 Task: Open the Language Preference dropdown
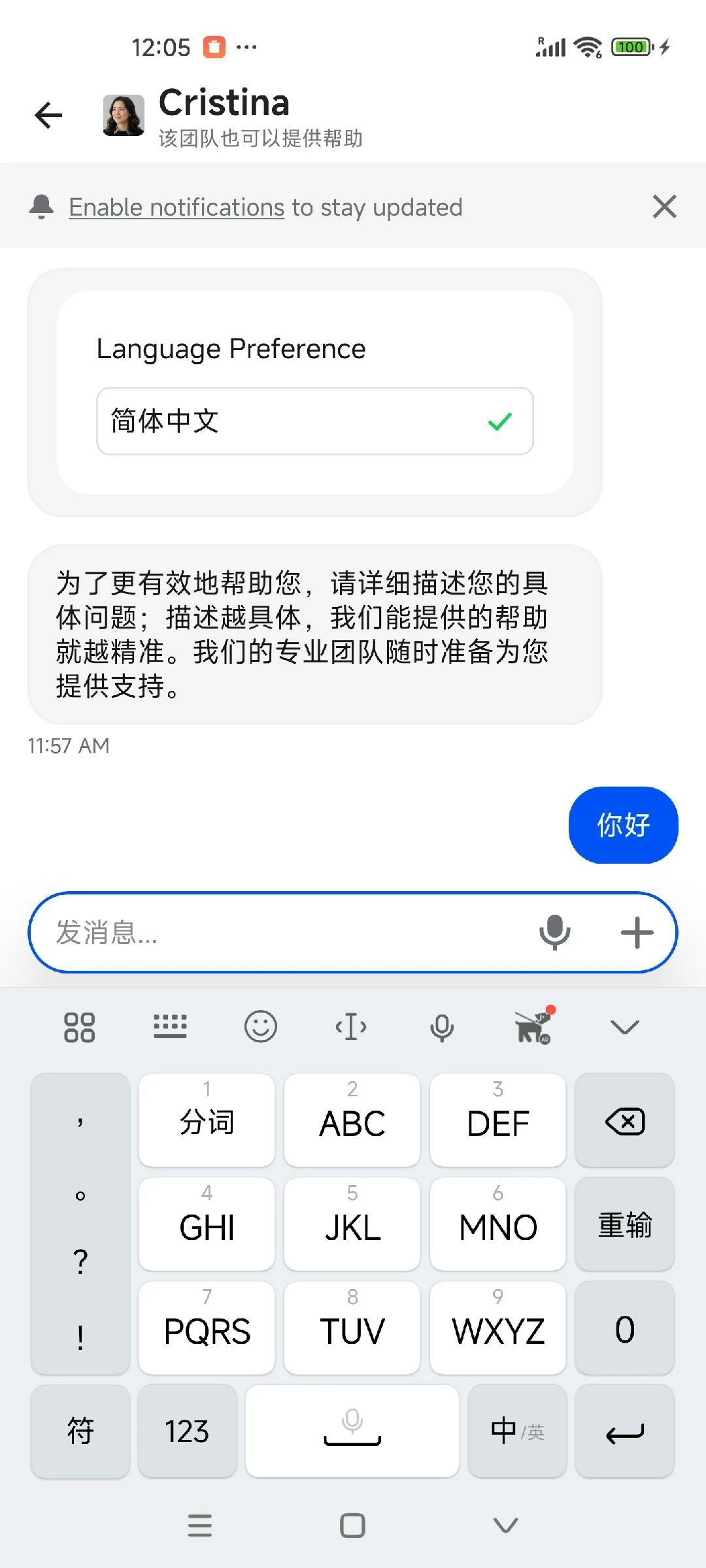314,421
